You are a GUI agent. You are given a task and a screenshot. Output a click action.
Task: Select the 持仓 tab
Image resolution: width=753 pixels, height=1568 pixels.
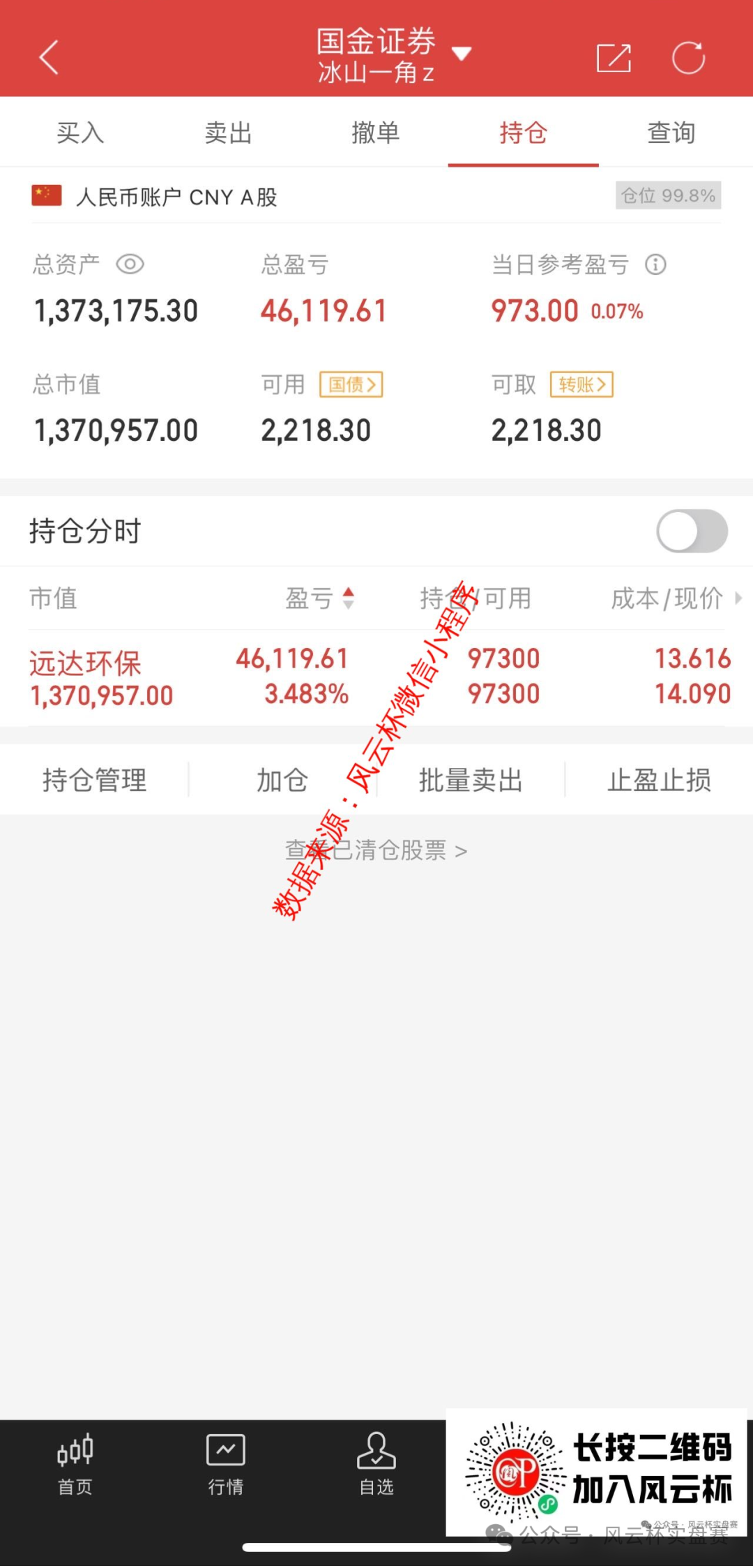click(x=524, y=133)
